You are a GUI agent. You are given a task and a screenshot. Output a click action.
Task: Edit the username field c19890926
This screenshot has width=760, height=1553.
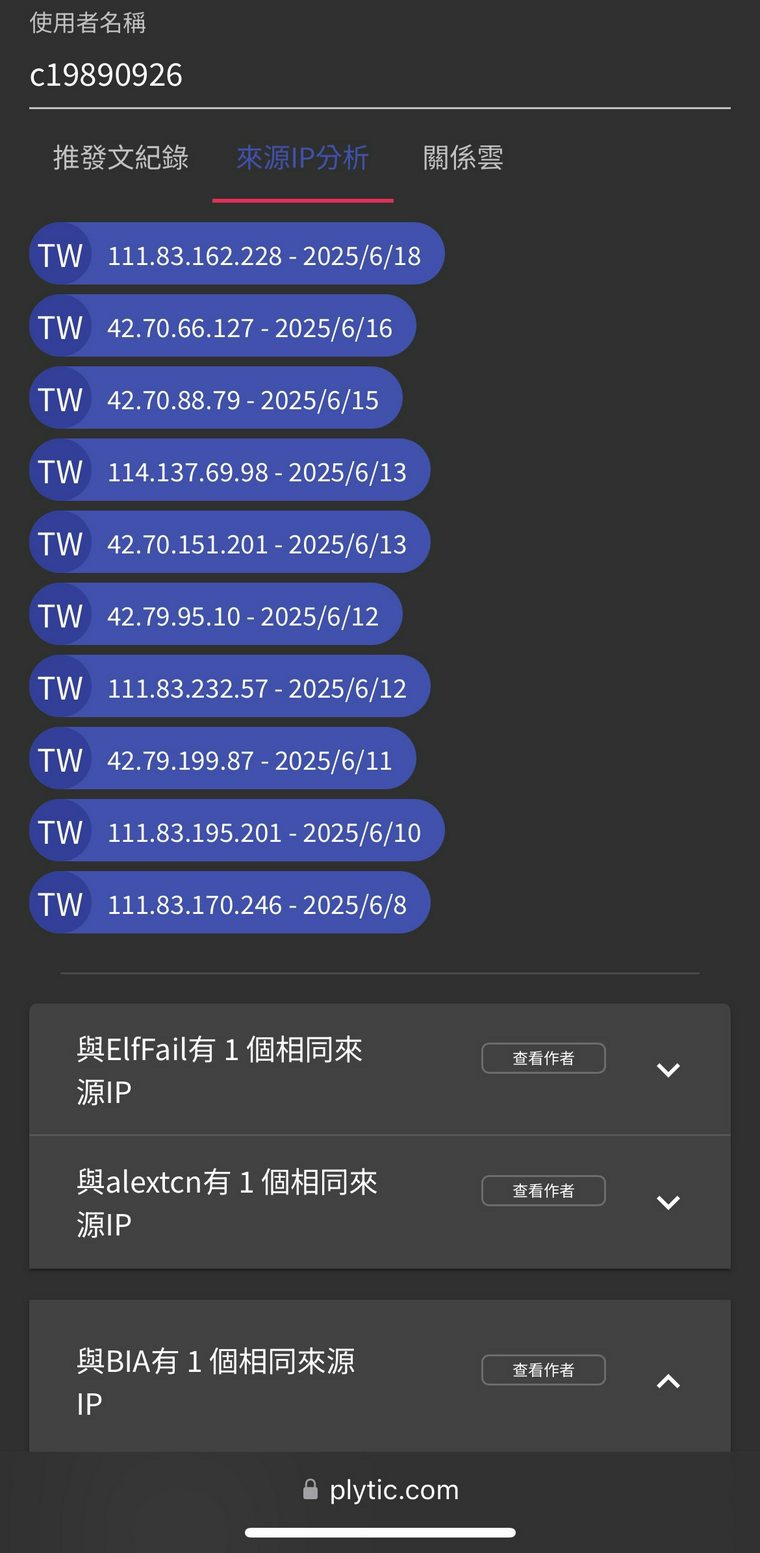(380, 75)
